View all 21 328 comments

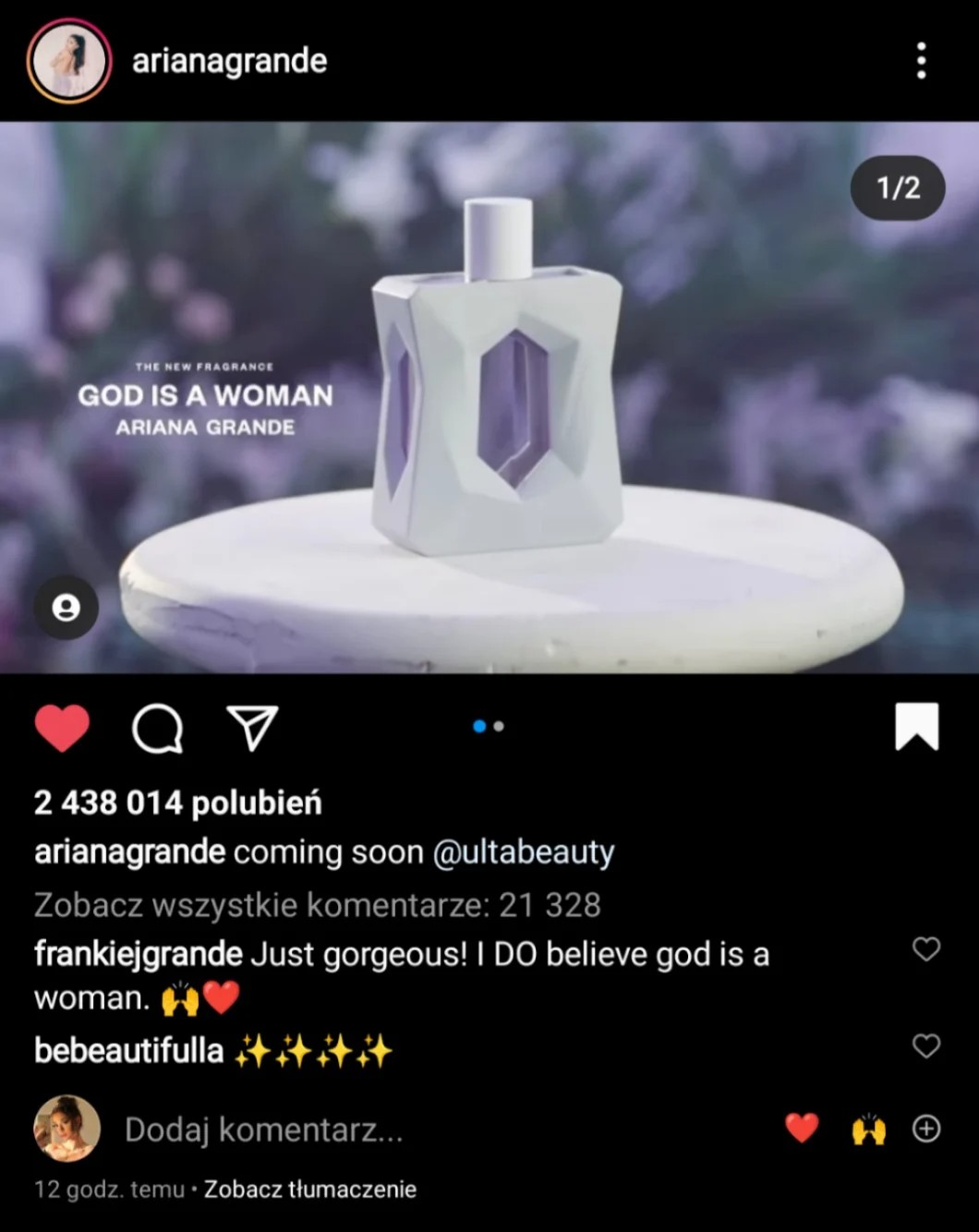(317, 905)
